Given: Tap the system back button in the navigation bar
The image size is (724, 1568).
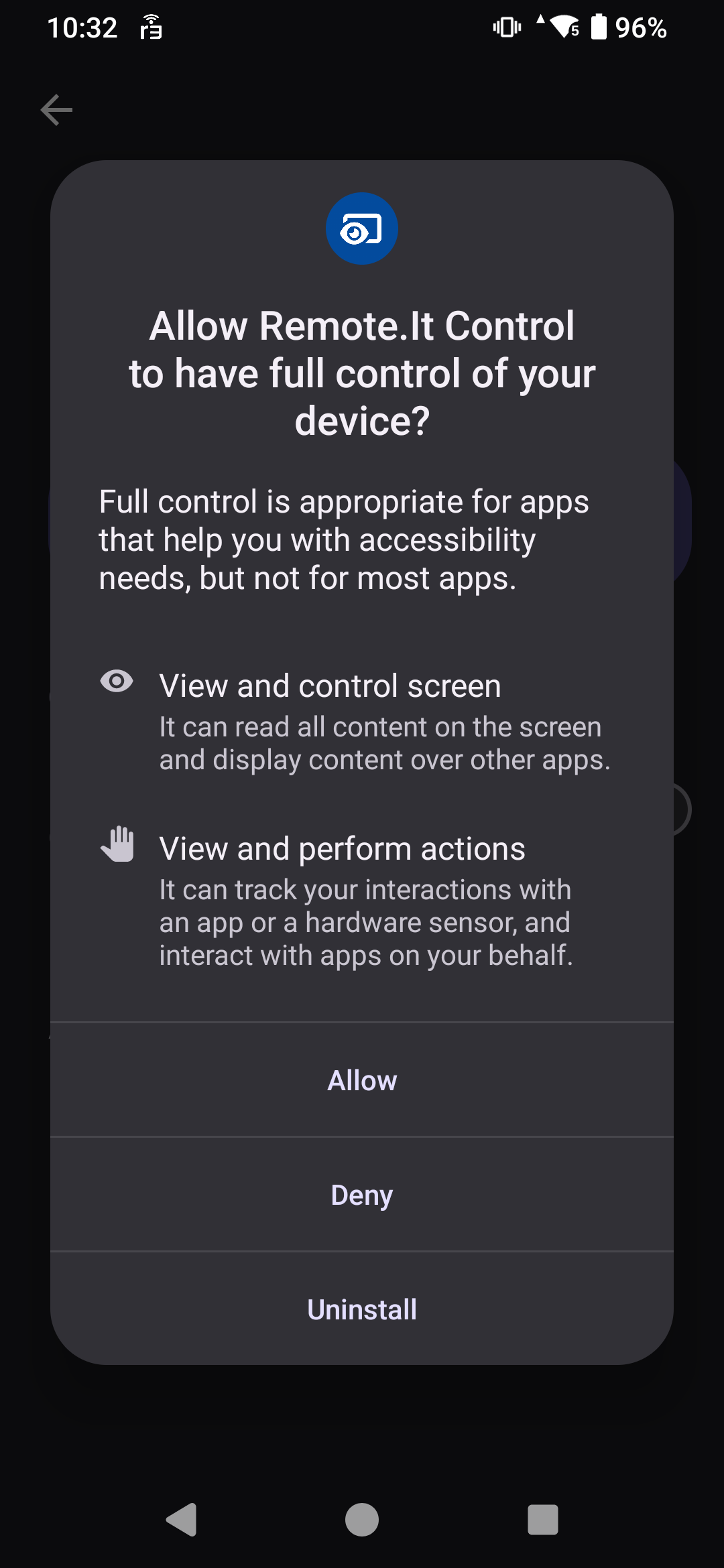Looking at the screenshot, I should 182,1519.
